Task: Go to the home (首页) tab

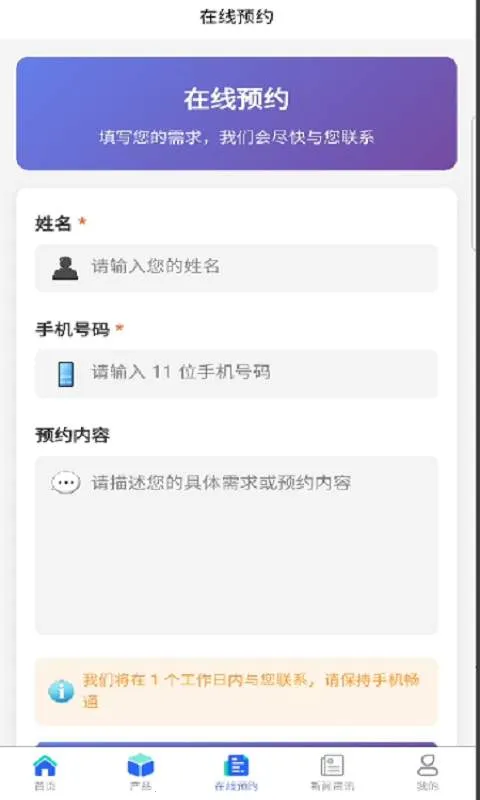Action: click(45, 771)
